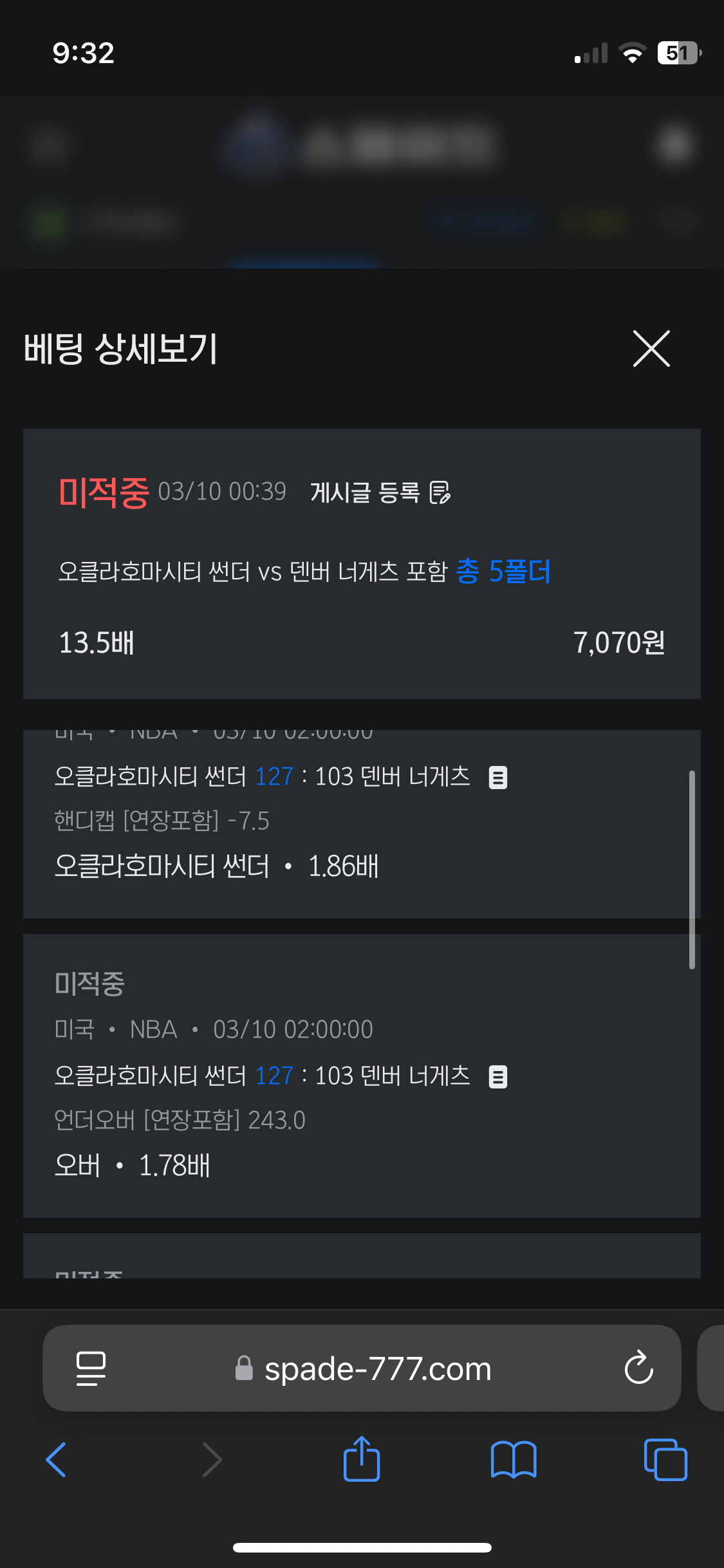Screen dimensions: 724x1568
Task: Share this page via share sheet
Action: click(x=362, y=1459)
